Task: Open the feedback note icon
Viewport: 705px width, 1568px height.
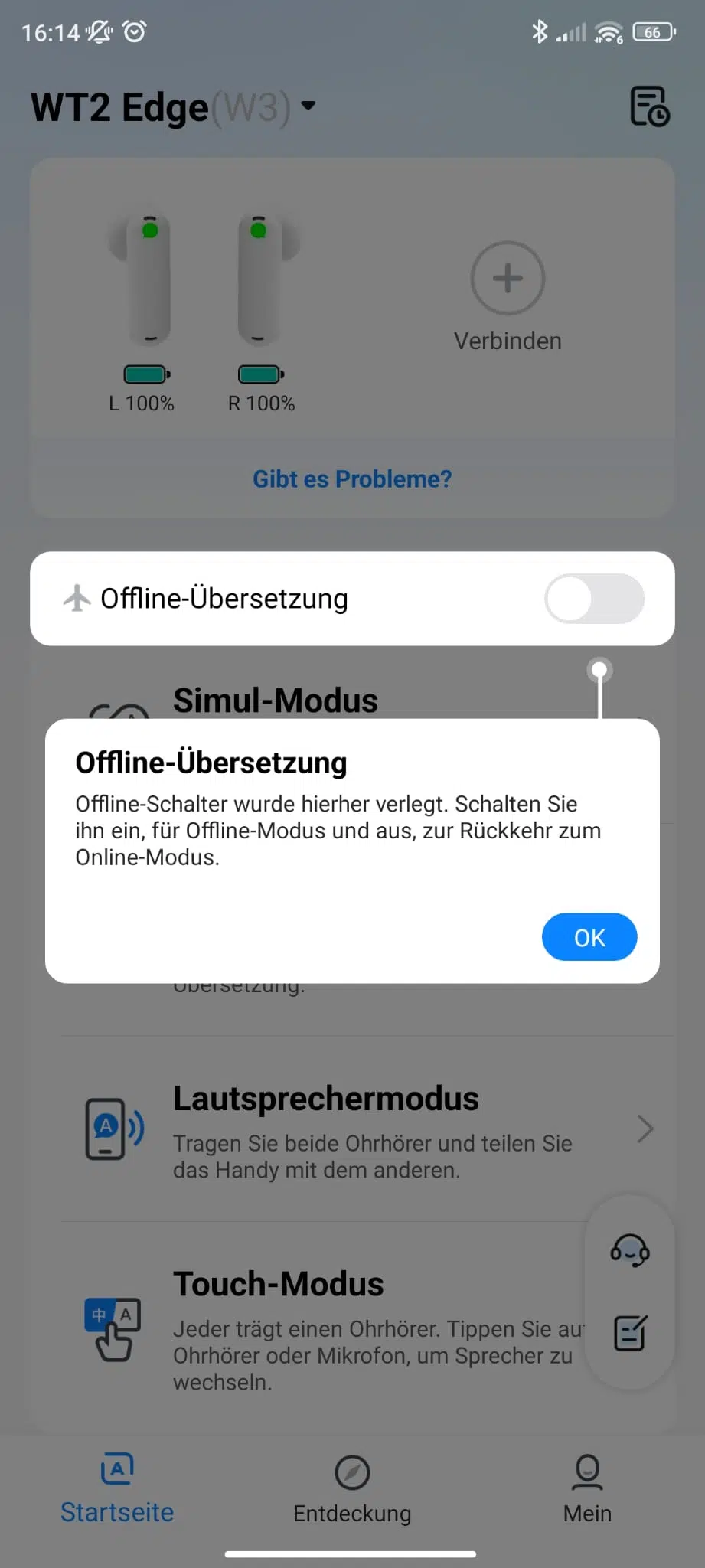Action: 631,1333
